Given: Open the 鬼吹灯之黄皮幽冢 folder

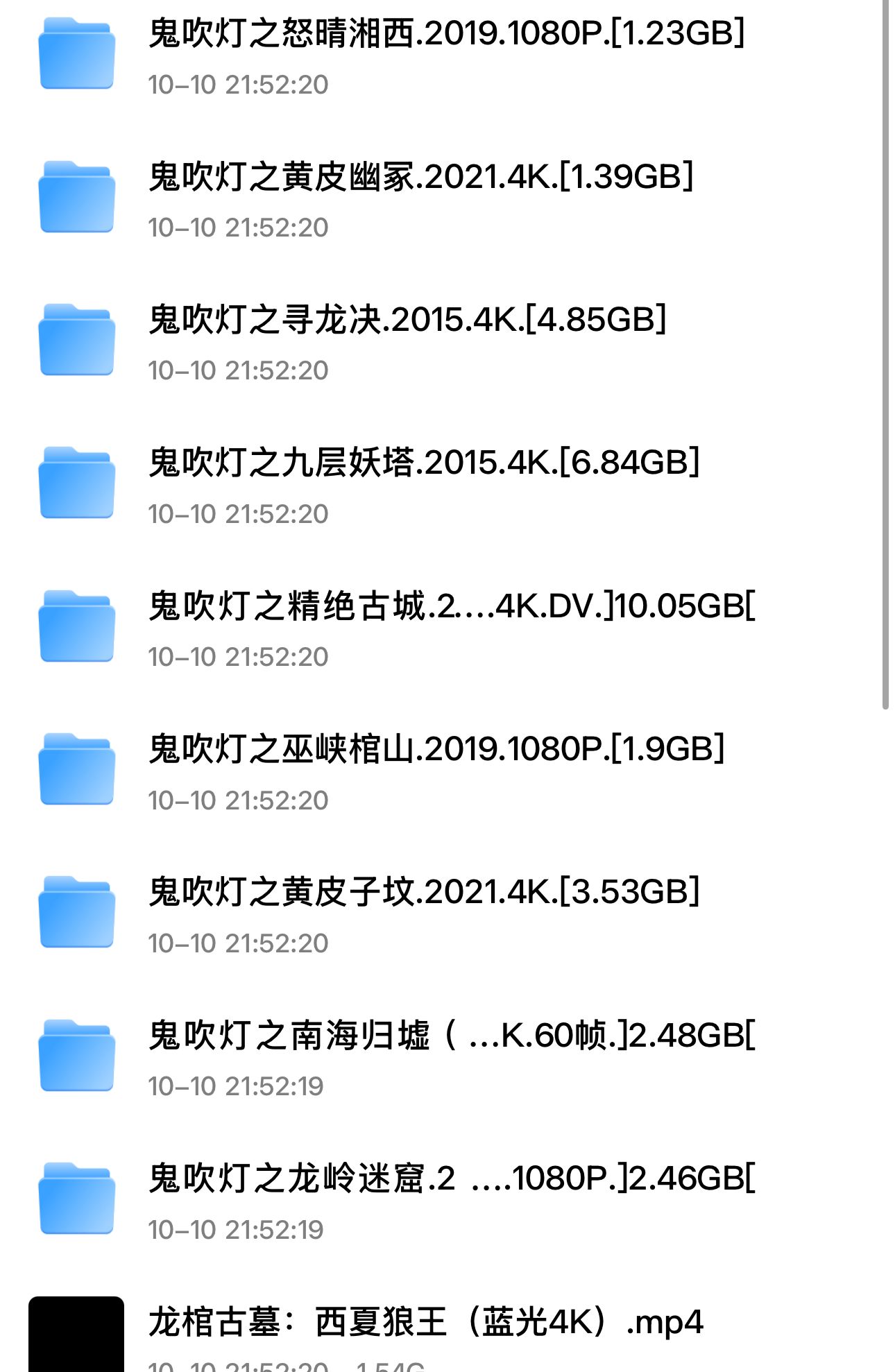Looking at the screenshot, I should 420,177.
